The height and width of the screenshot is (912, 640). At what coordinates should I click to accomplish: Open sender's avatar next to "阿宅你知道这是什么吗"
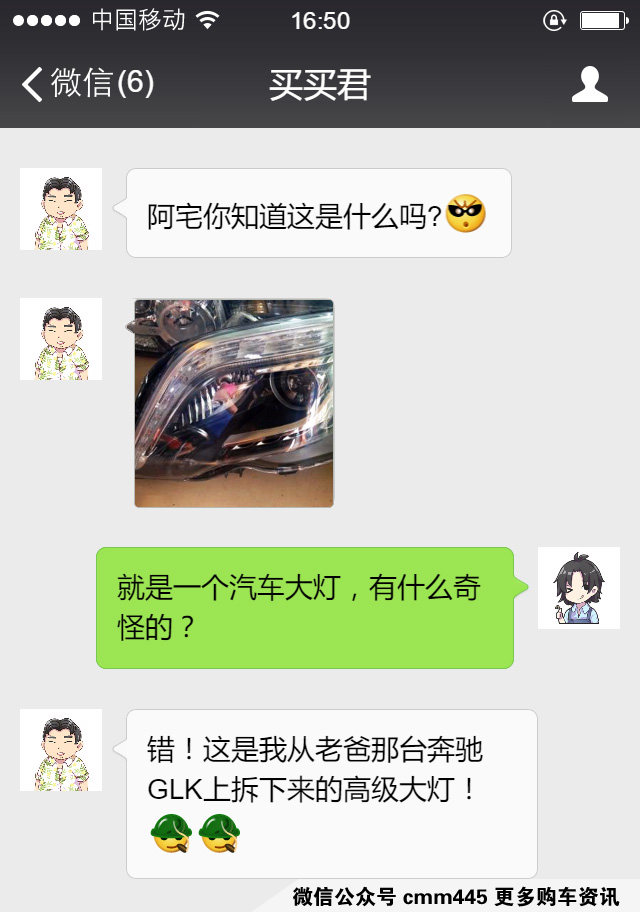[61, 209]
